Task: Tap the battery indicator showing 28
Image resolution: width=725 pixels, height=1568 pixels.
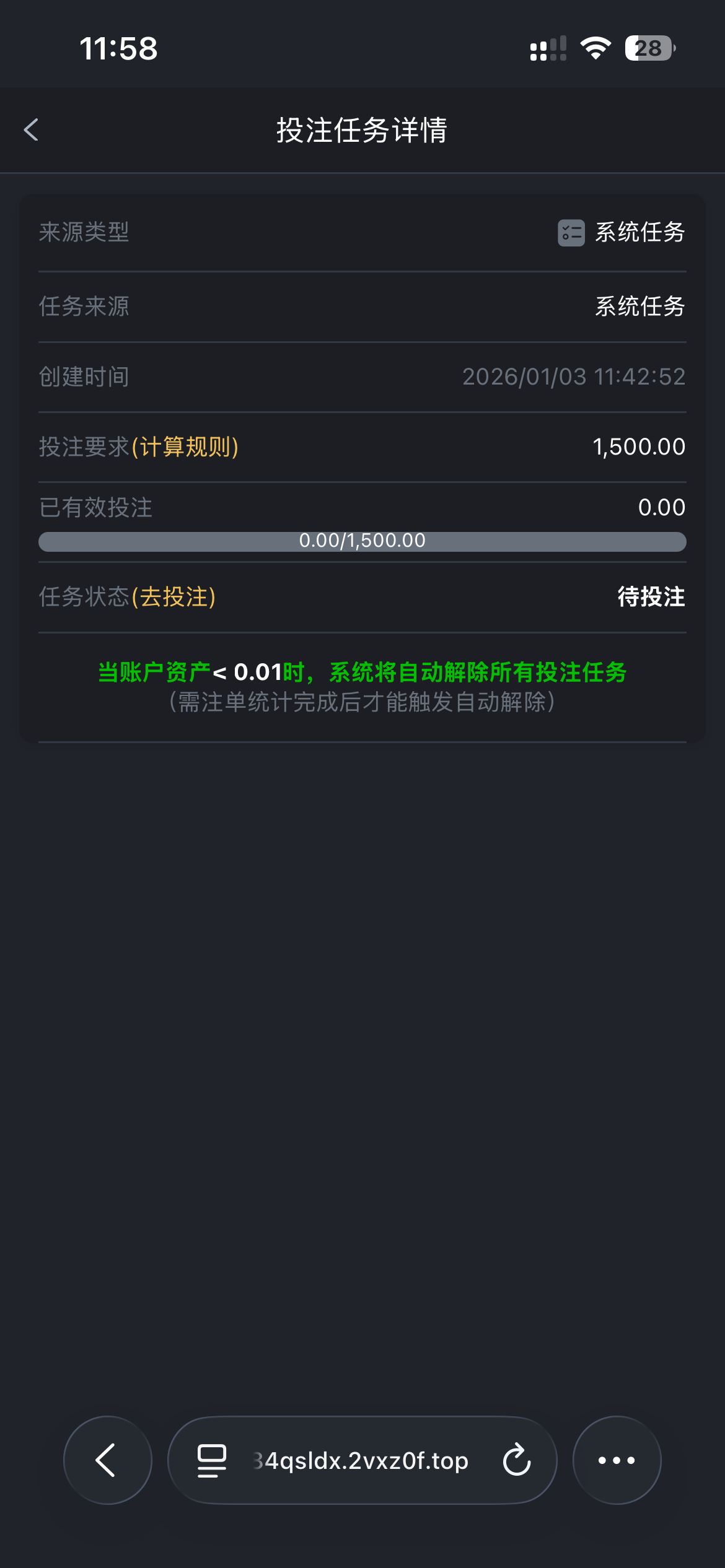Action: pos(648,47)
